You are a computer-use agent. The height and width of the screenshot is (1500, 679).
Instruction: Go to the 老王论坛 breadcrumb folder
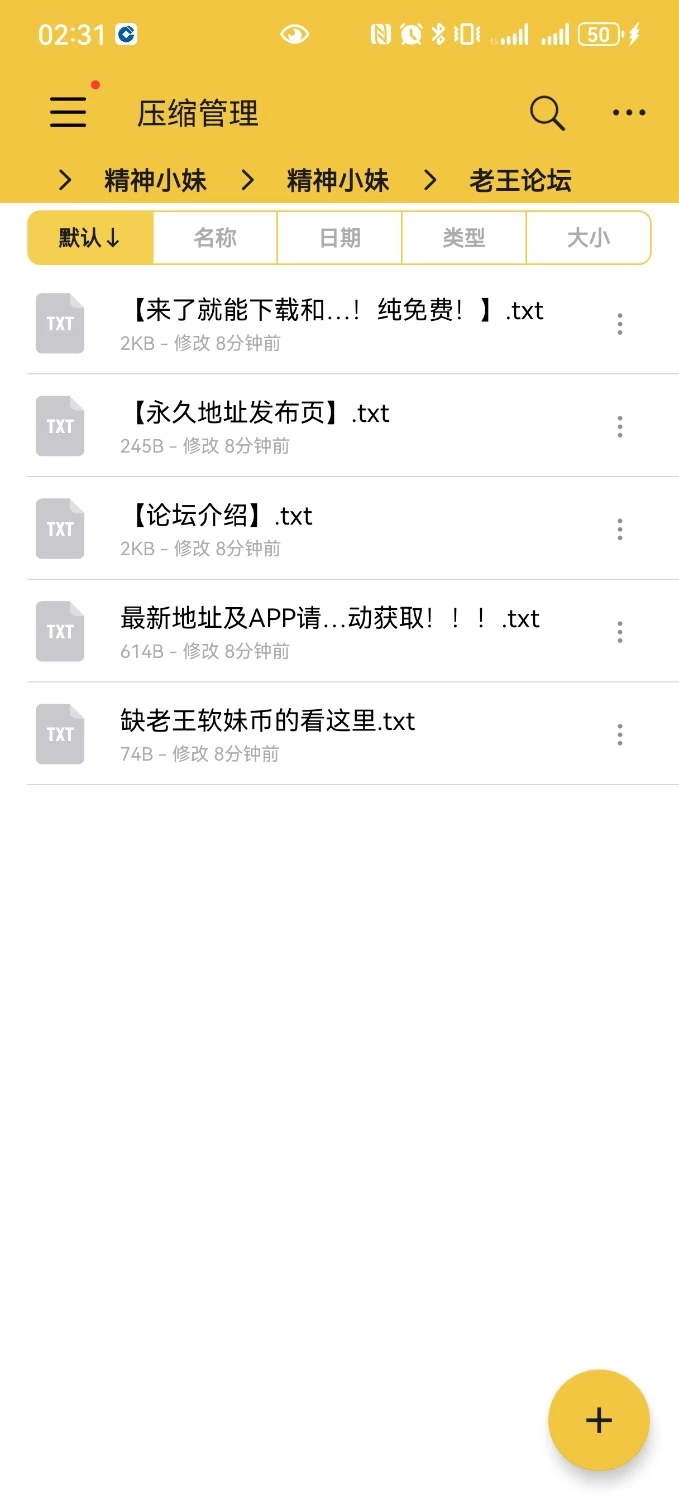[520, 180]
